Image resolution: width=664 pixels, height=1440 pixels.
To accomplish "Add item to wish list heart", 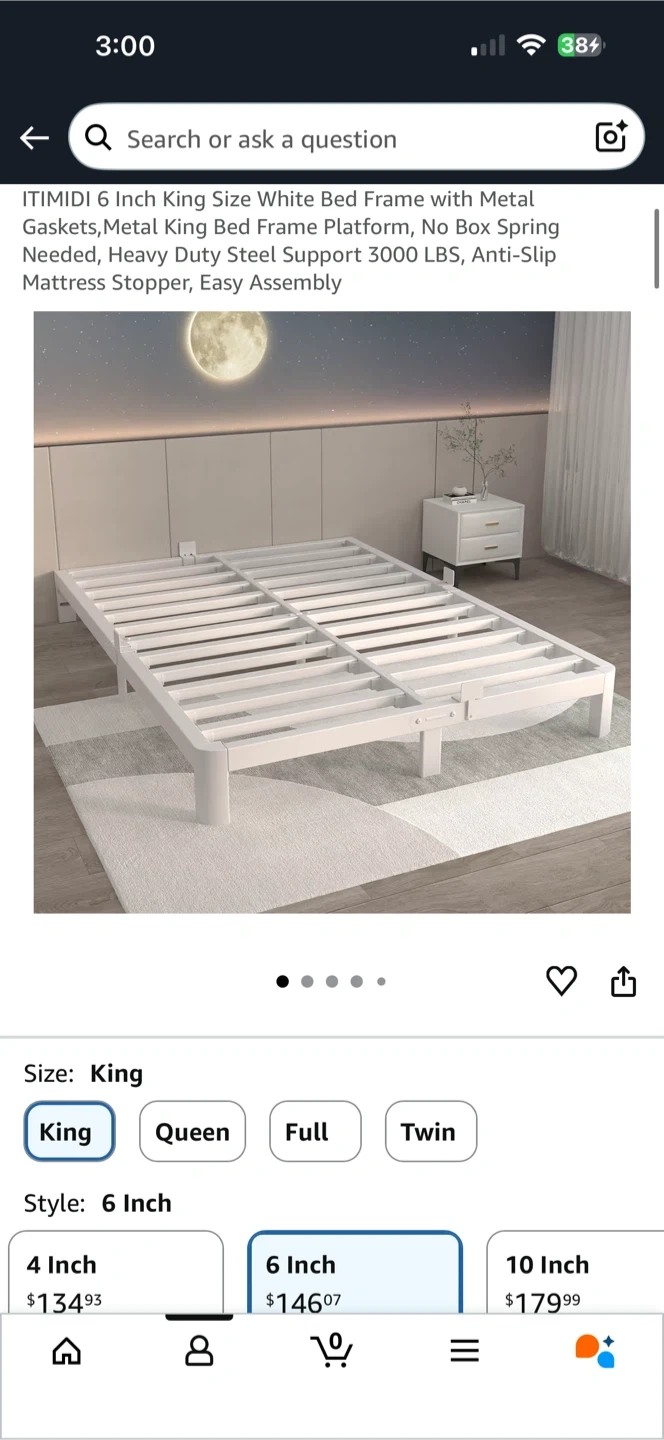I will tap(561, 981).
